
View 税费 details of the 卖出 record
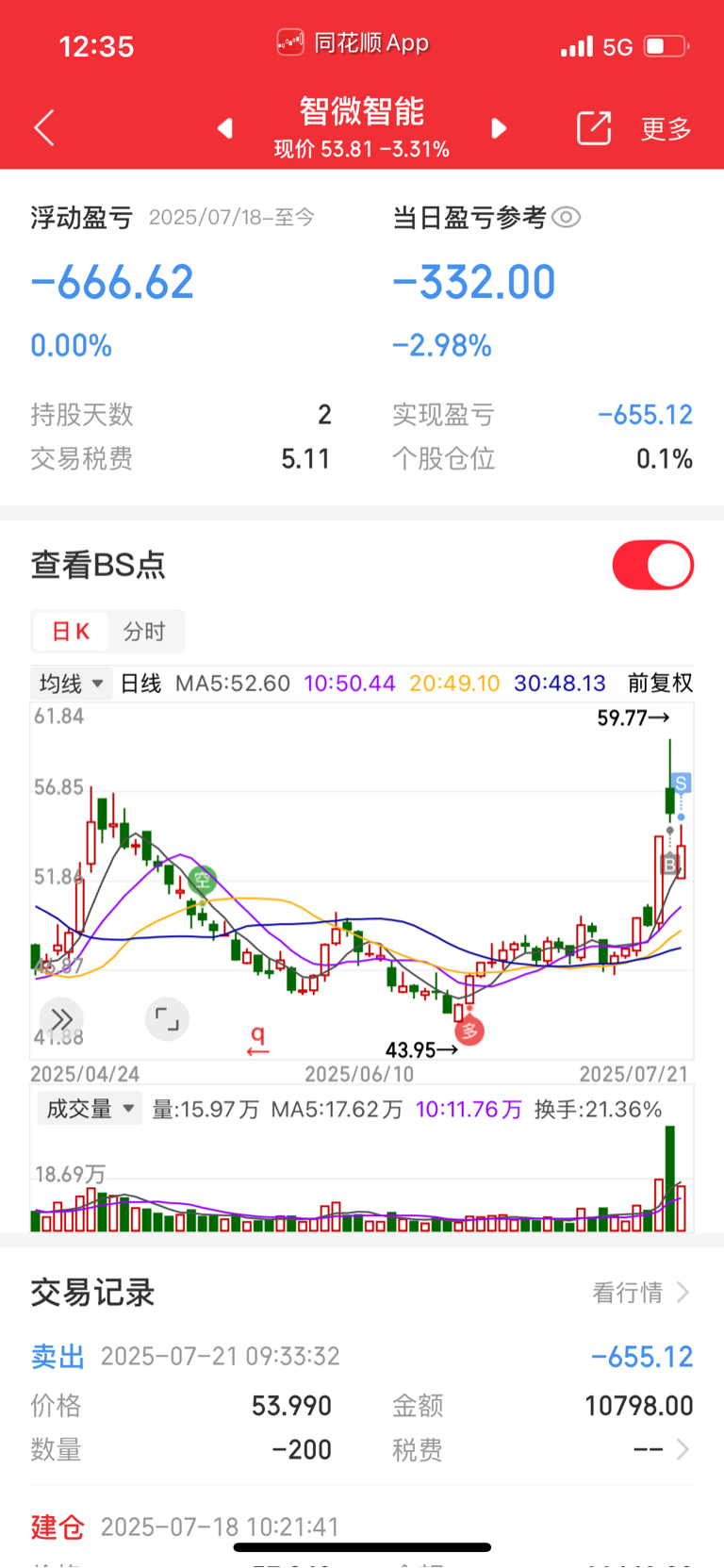coord(663,1449)
